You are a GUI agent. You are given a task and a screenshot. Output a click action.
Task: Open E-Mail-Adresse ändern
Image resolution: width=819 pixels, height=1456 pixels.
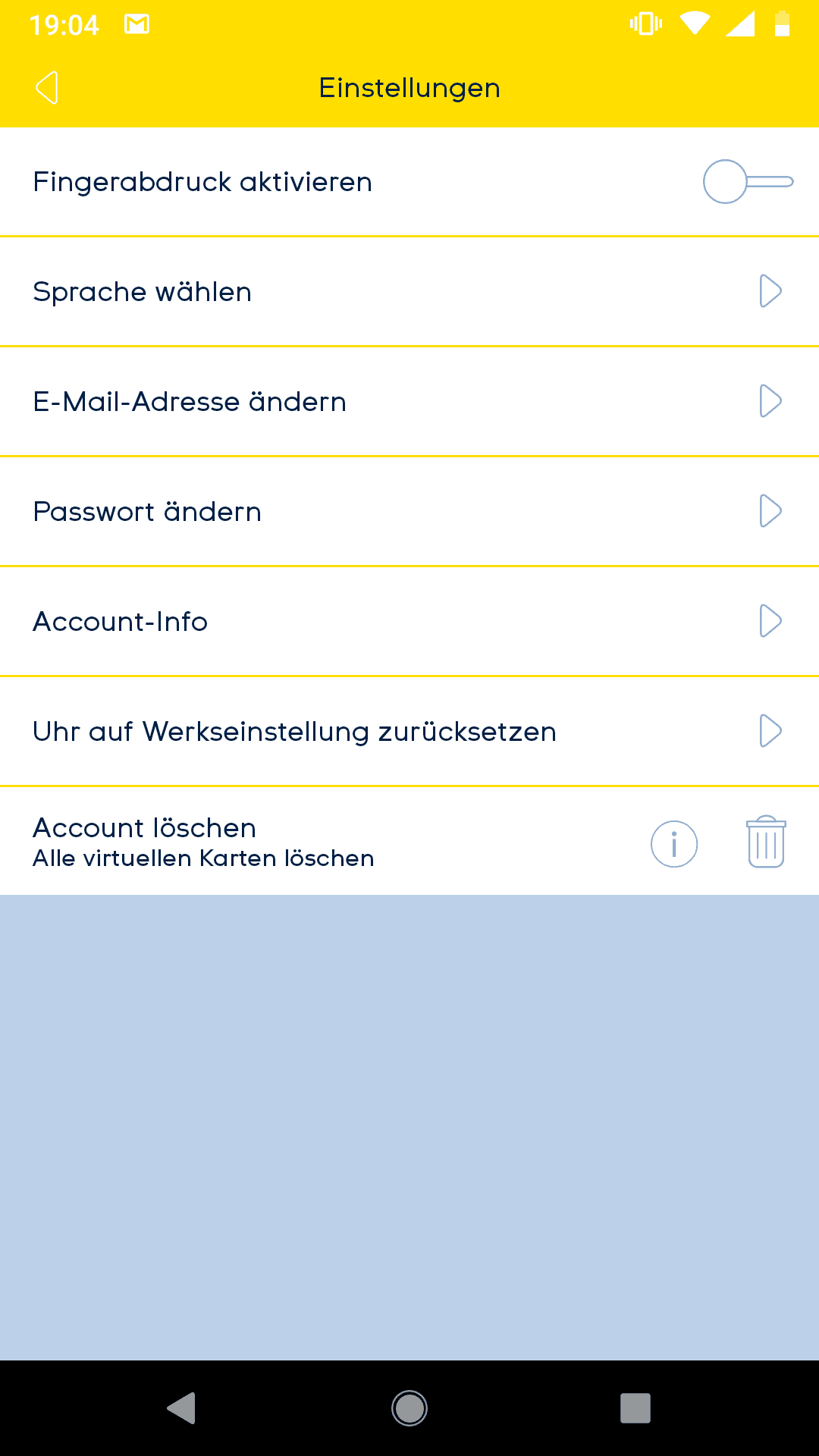tap(409, 402)
